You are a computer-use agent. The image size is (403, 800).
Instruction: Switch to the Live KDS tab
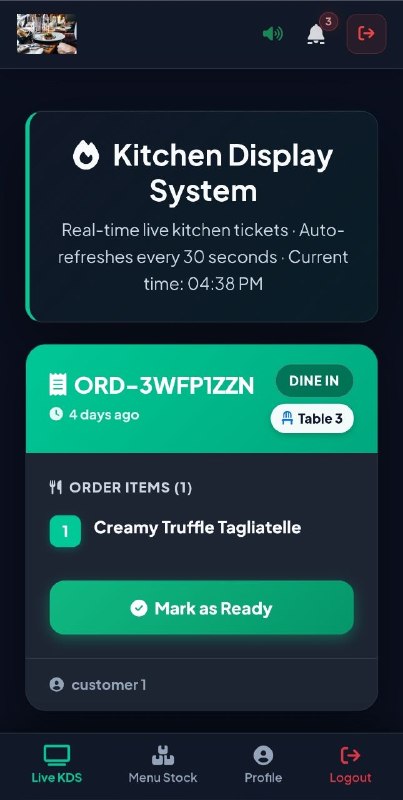(x=57, y=764)
